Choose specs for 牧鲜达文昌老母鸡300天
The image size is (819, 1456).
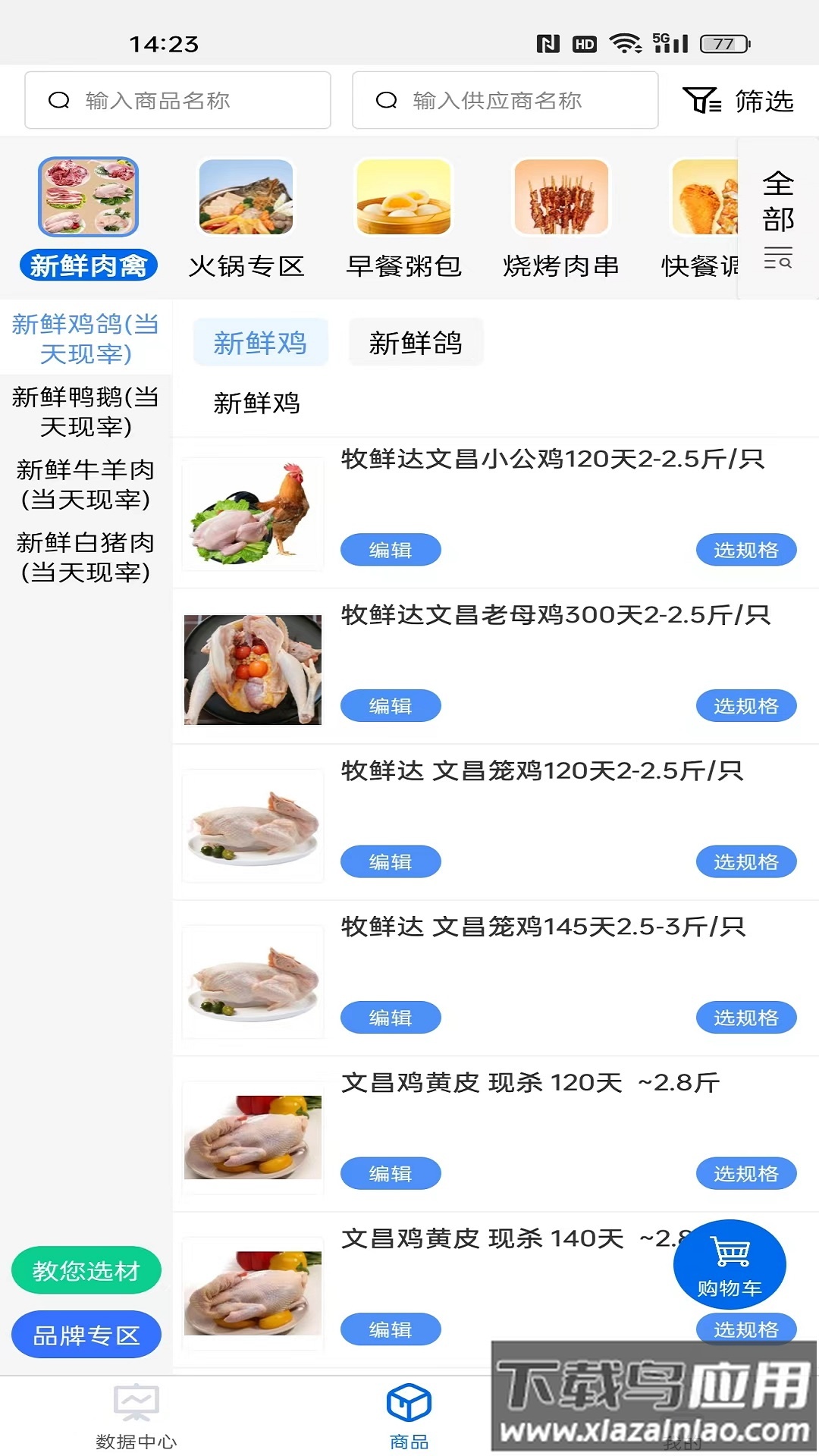746,706
